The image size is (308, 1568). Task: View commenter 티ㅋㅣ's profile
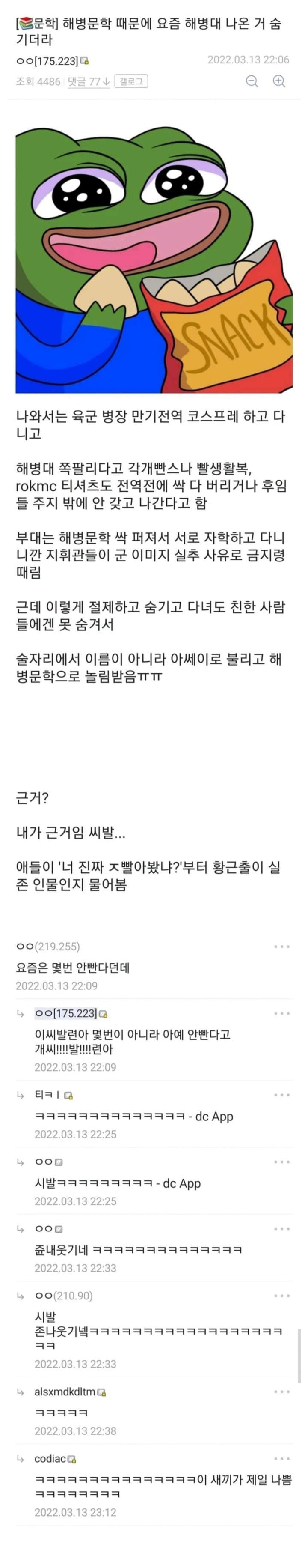point(48,1095)
